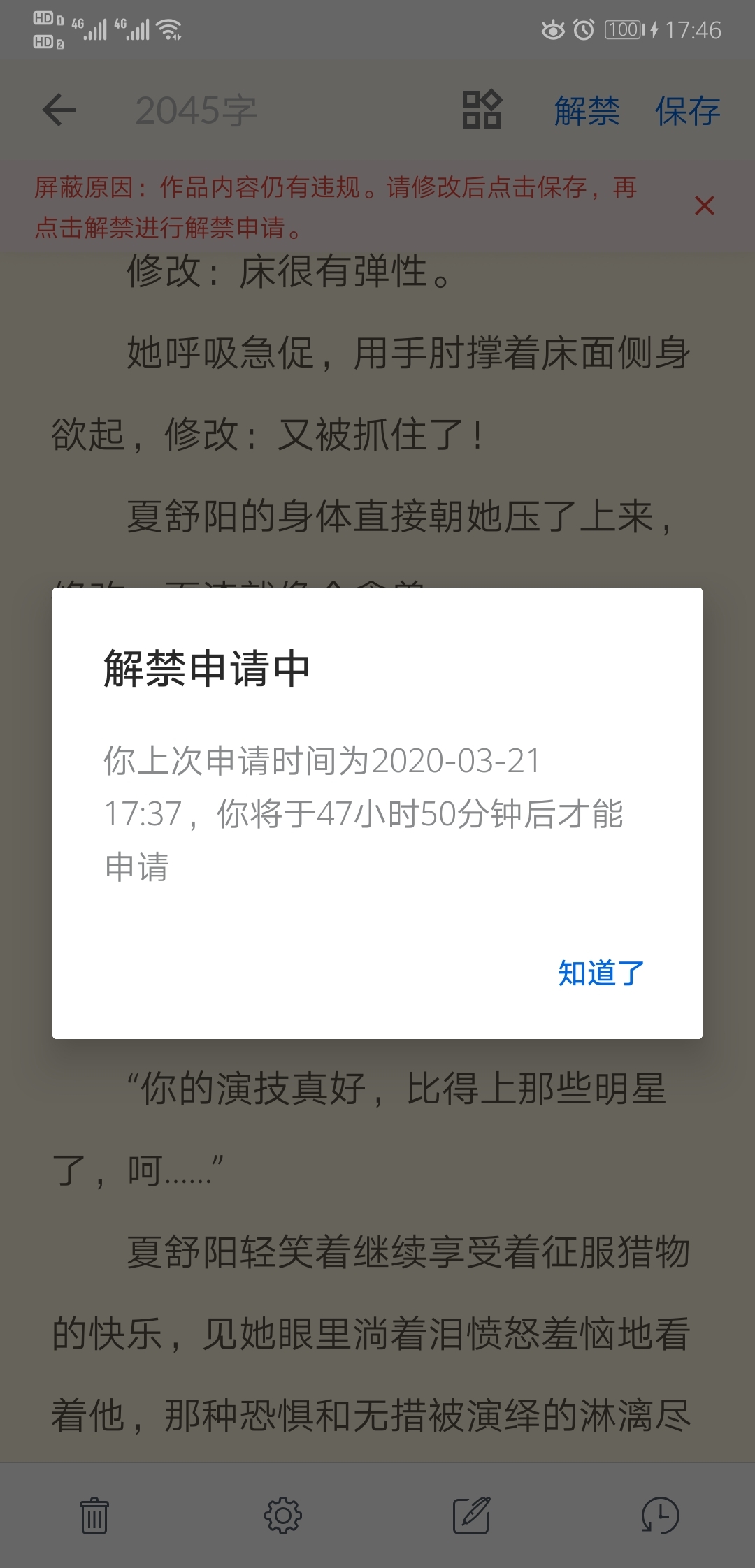Screen dimensions: 755x1568
Task: Open the grid layout icon in toolbar
Action: pos(482,110)
